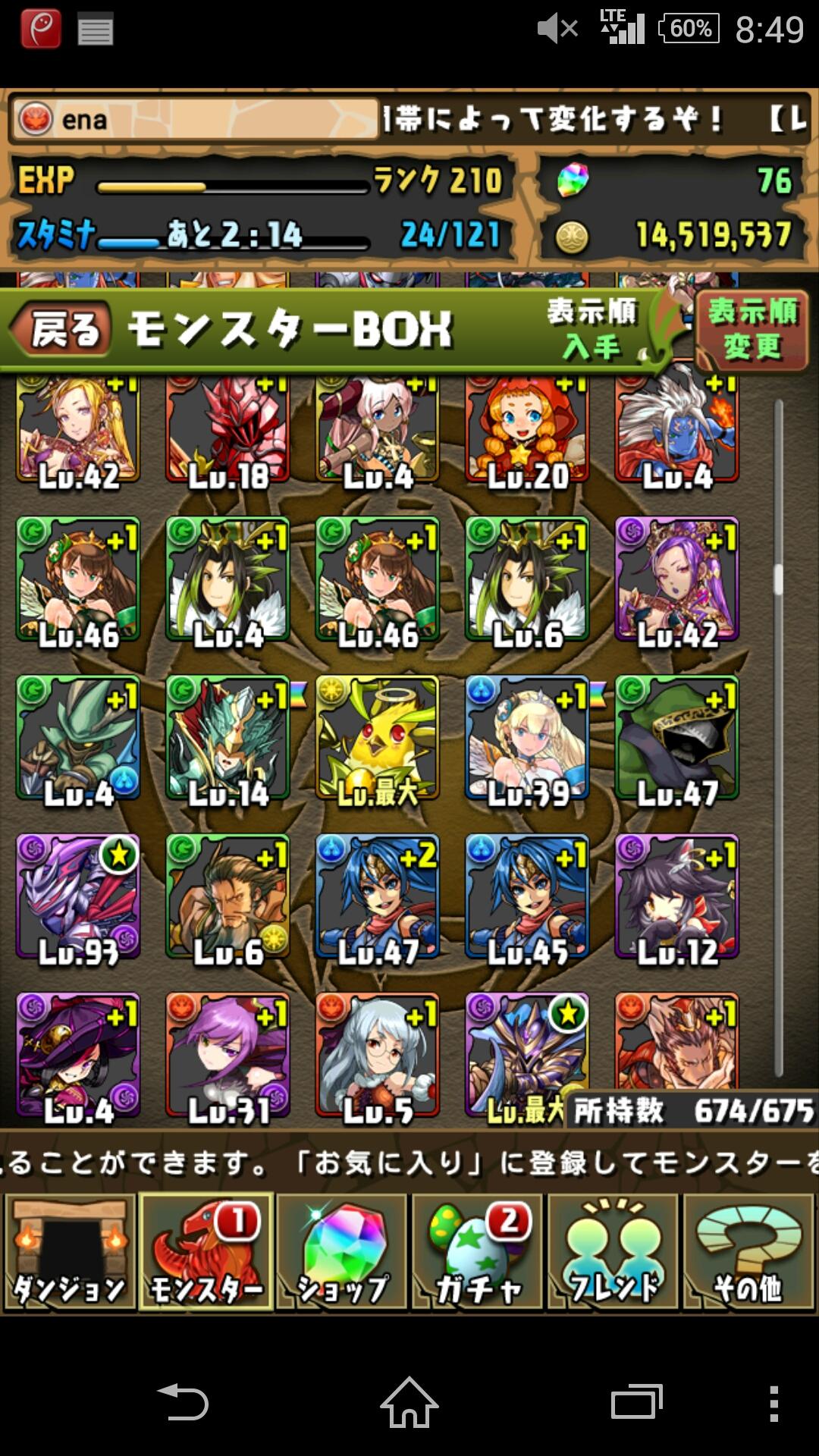Open the recent apps overview

(637, 1402)
